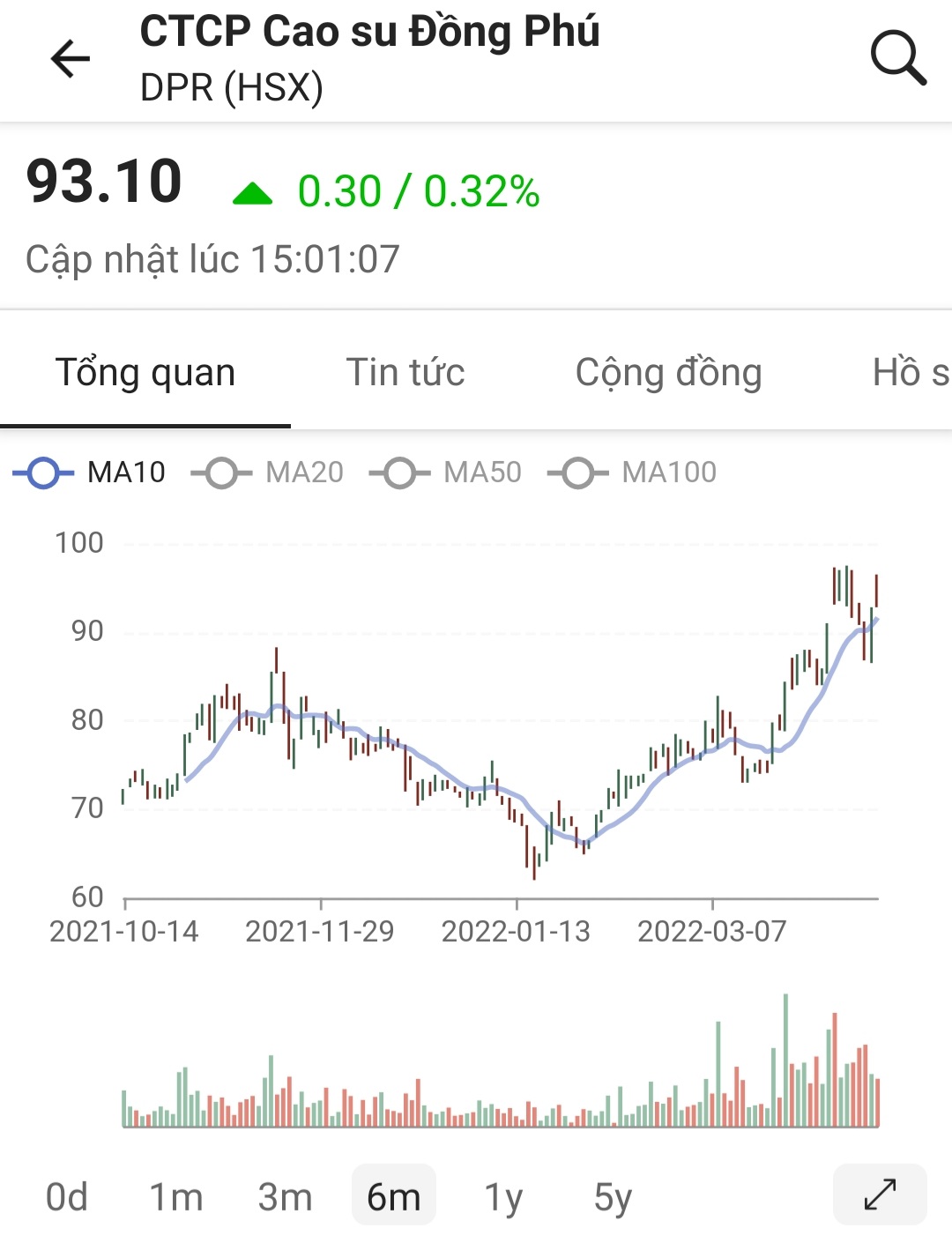This screenshot has height=1236, width=952.
Task: Choose the 6m chart range
Action: point(393,1196)
